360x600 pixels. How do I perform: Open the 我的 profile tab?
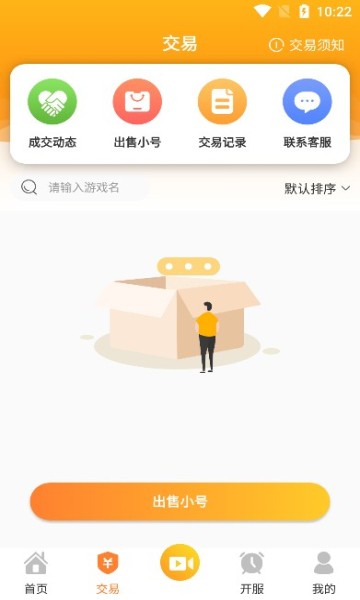(324, 573)
